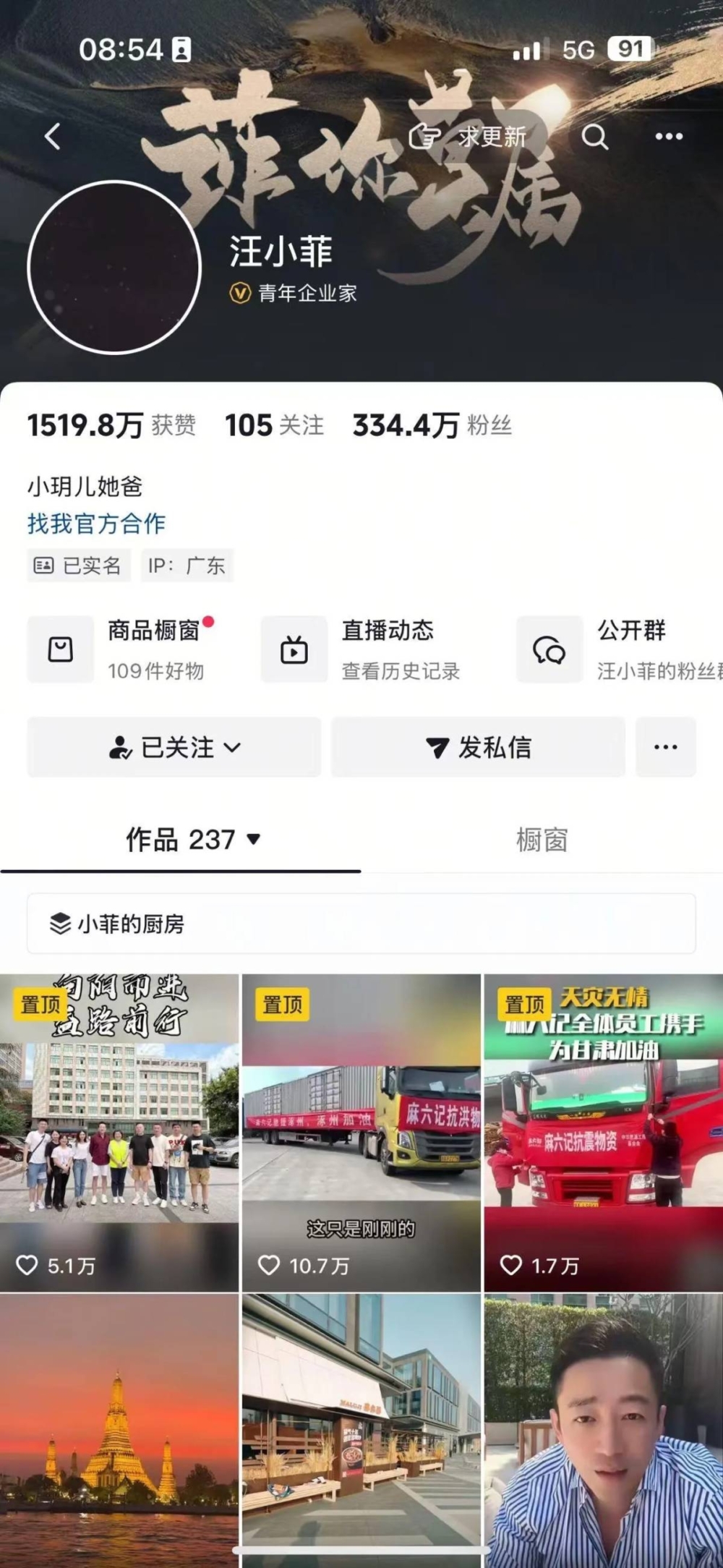Open more options beside 发私信

click(665, 747)
